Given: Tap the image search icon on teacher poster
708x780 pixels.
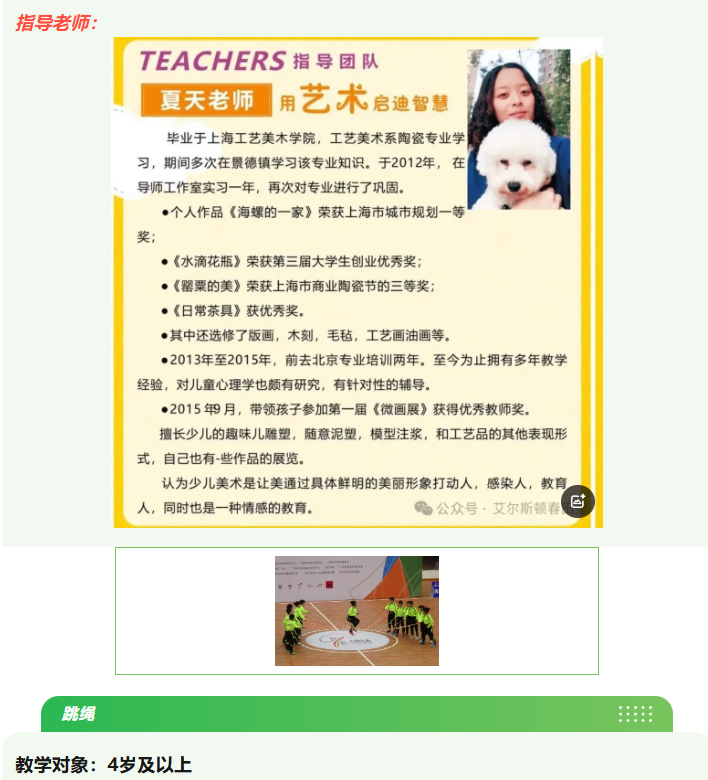Looking at the screenshot, I should (578, 501).
